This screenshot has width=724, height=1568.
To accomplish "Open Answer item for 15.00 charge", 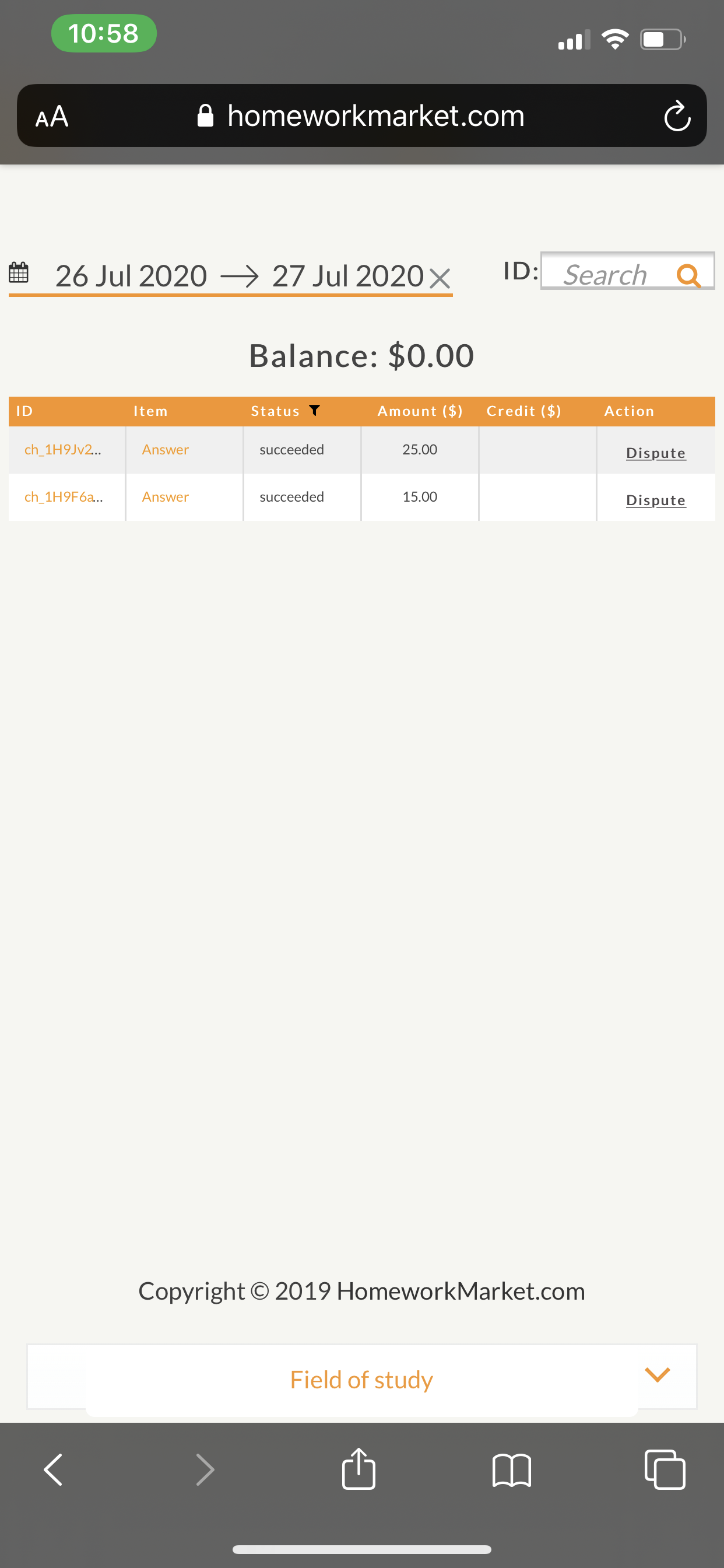I will click(166, 498).
